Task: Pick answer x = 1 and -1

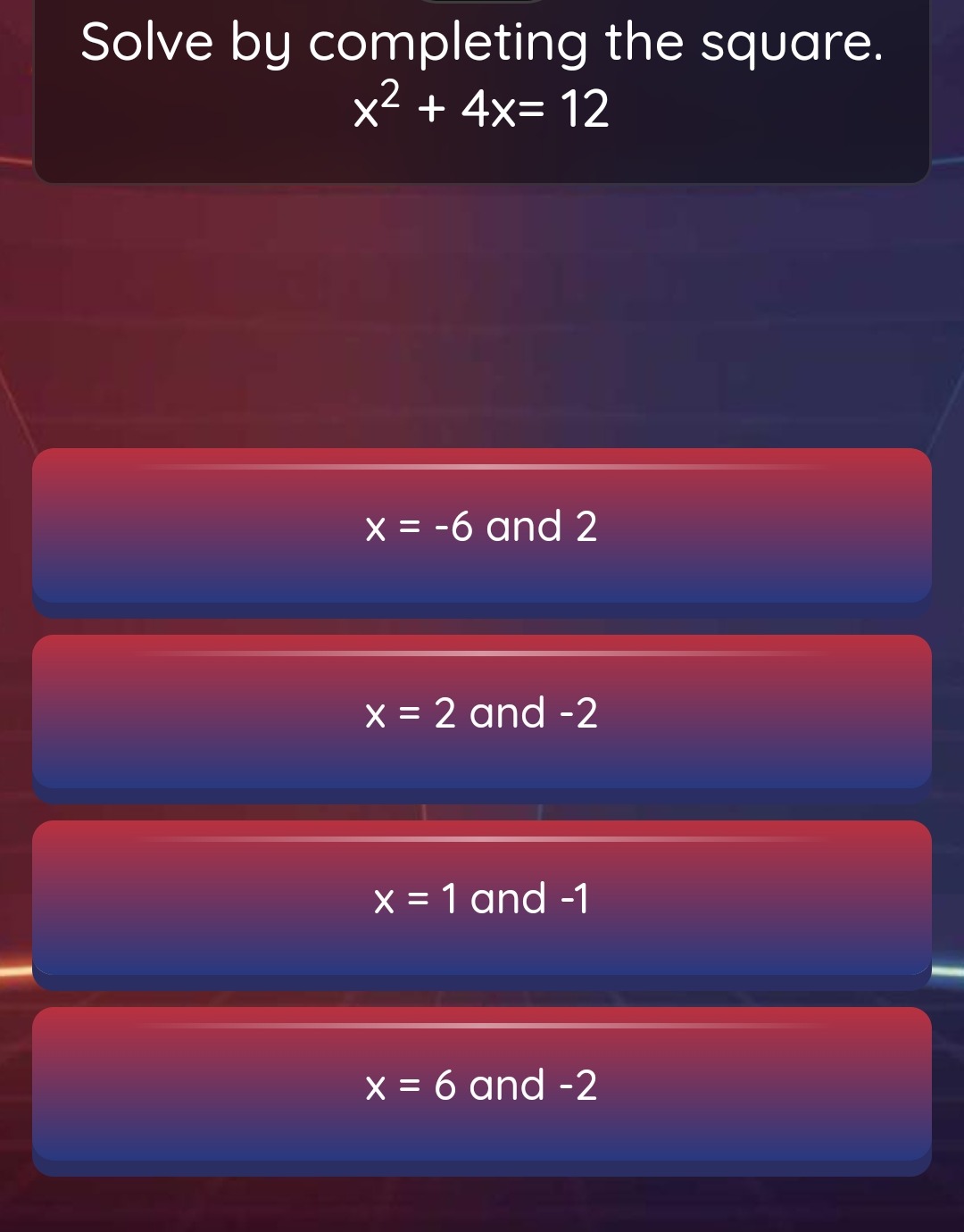Action: (x=482, y=899)
